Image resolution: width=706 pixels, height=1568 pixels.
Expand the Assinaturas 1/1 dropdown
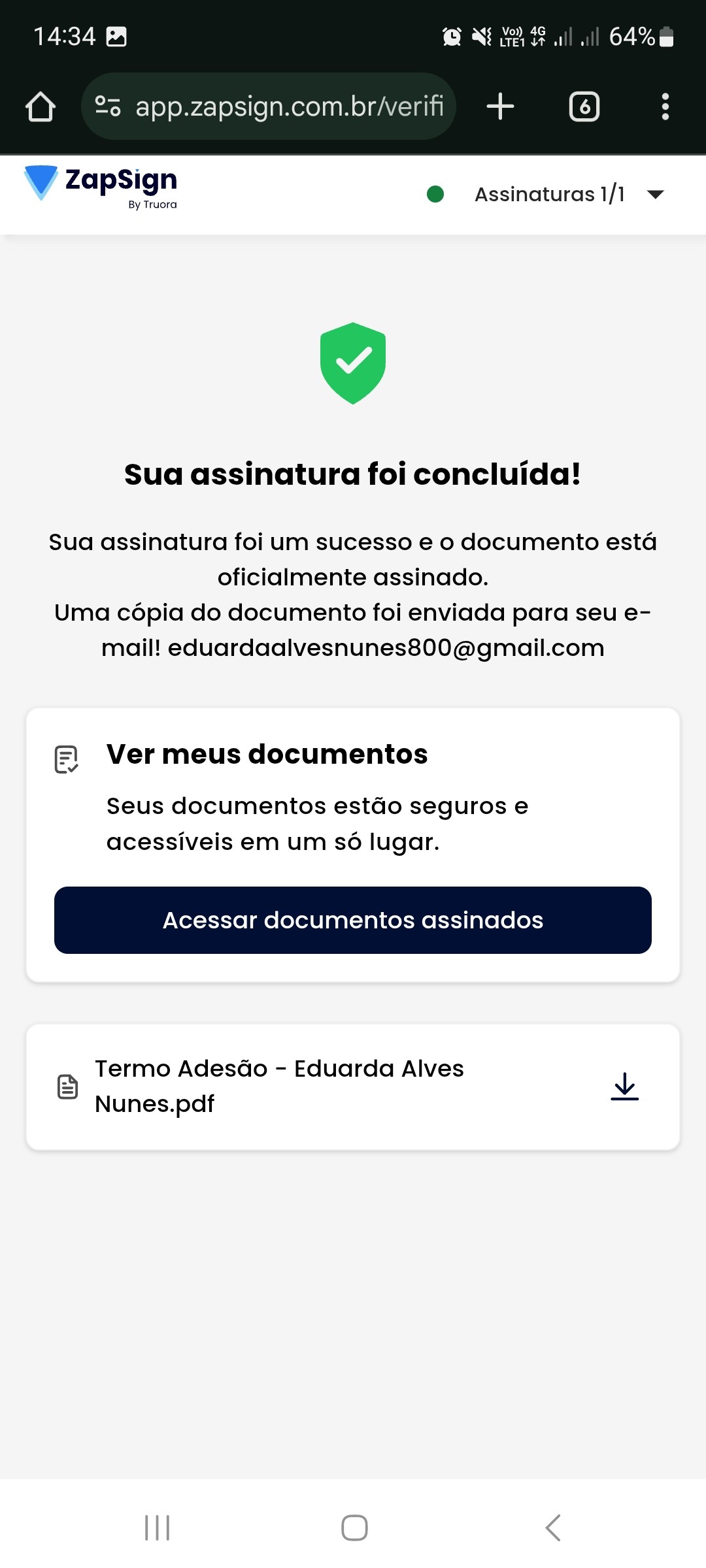(654, 194)
